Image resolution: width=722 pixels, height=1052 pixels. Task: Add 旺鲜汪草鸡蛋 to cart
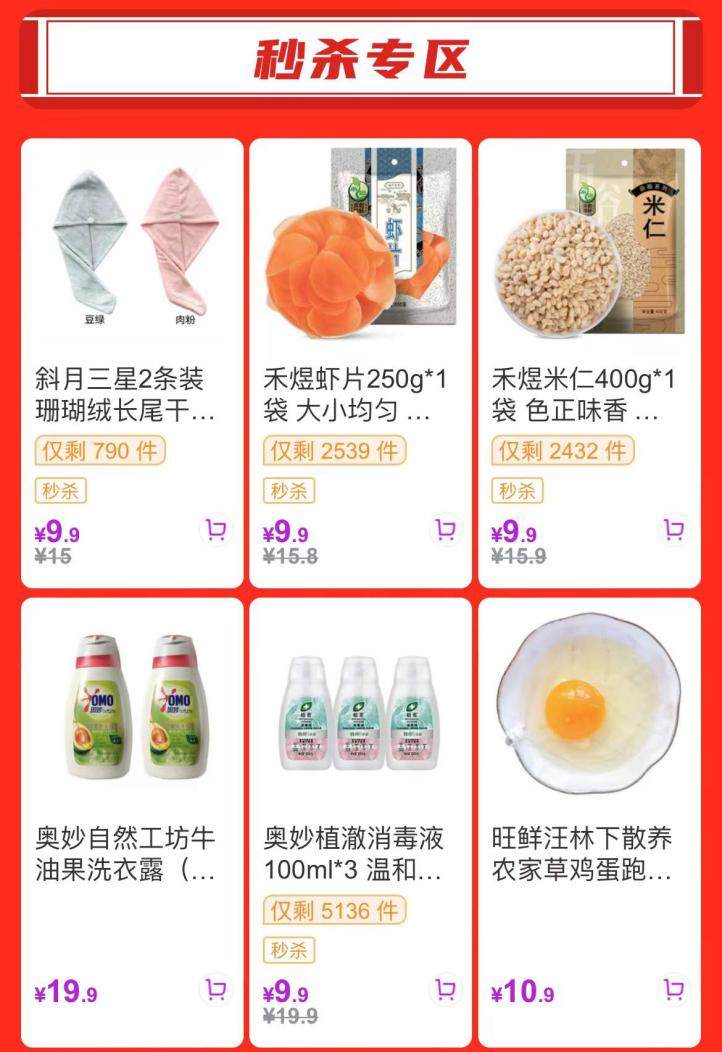click(x=675, y=990)
